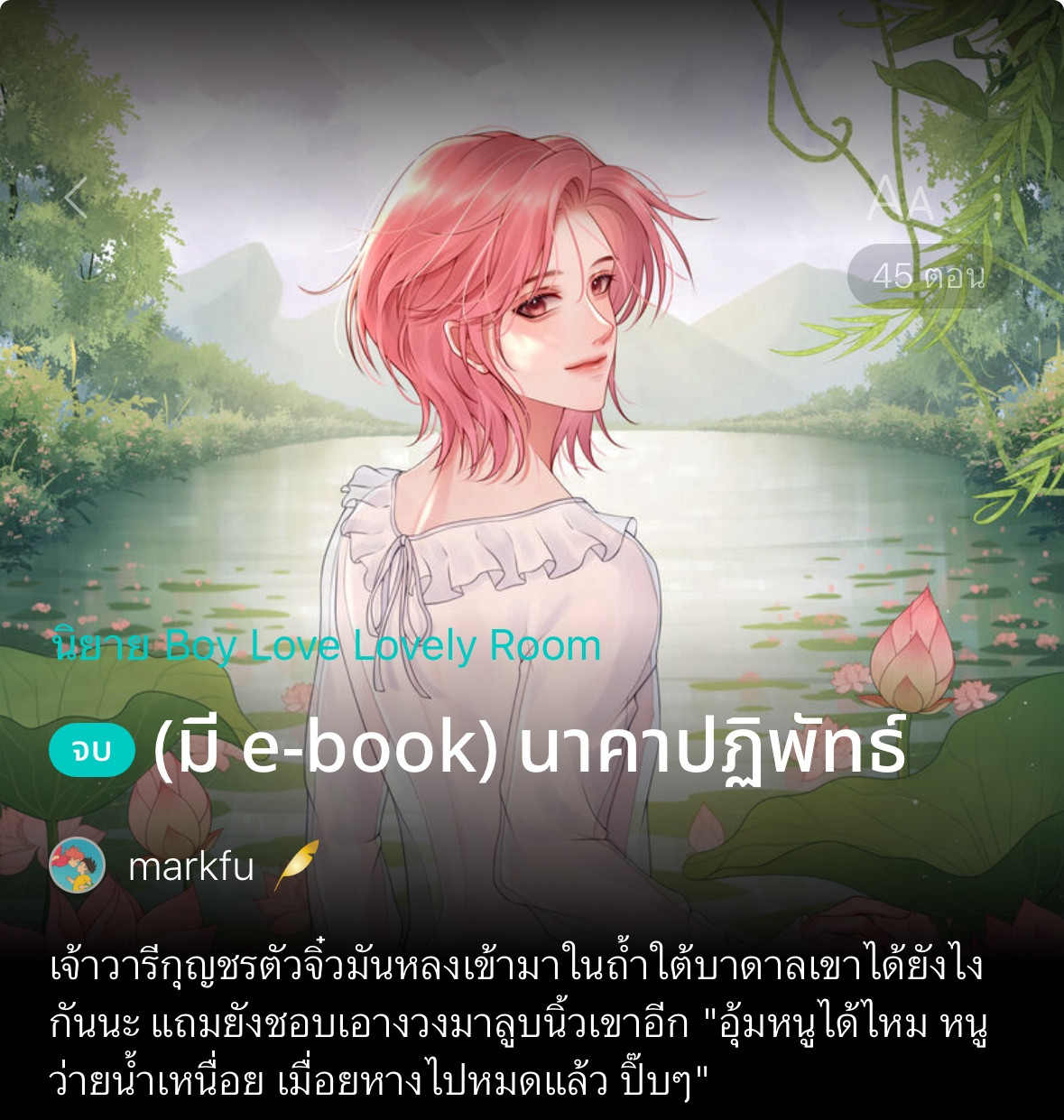Open the นิยาย Boy Love Lovely Room category
The image size is (1064, 1120).
pyautogui.click(x=327, y=646)
